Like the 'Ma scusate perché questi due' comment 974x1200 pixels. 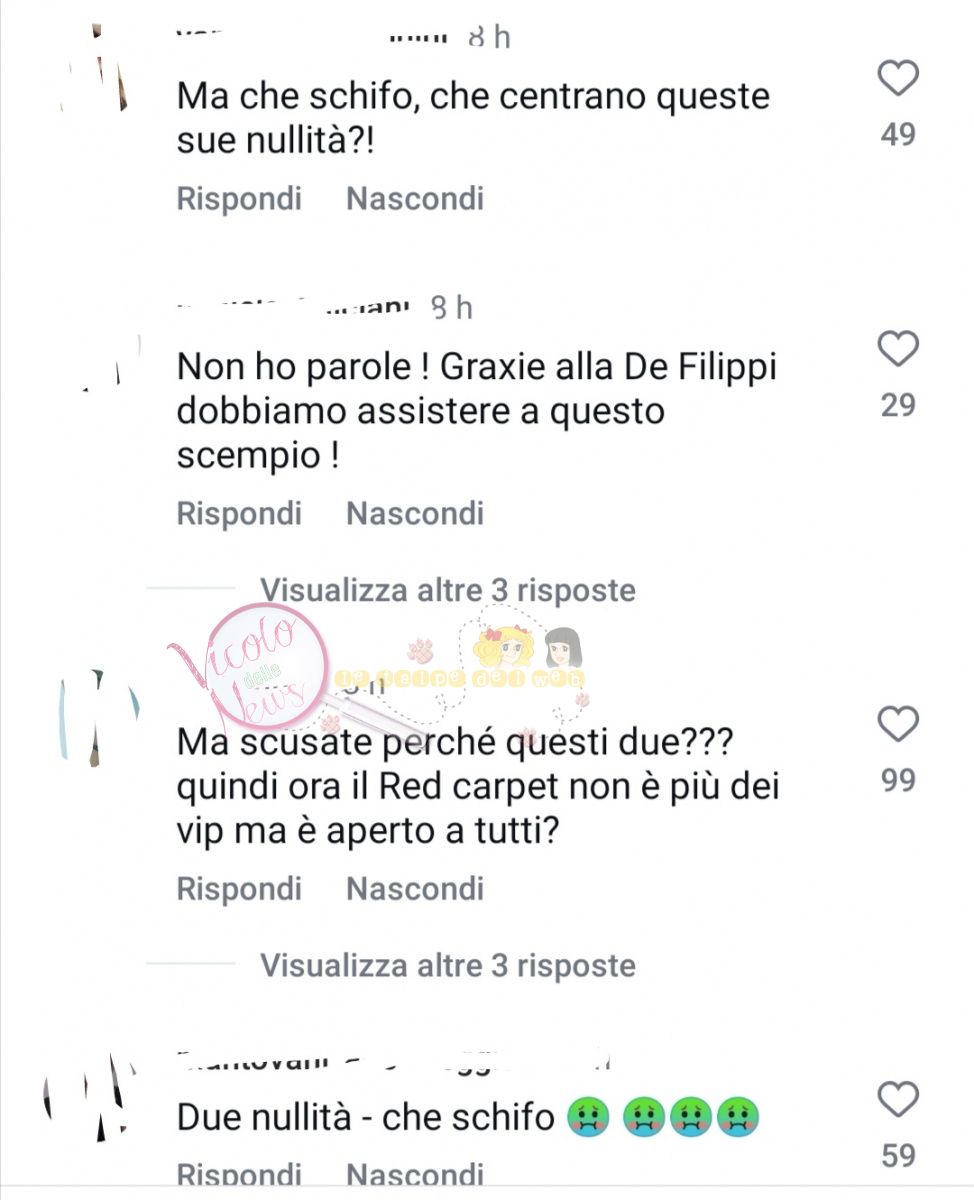pyautogui.click(x=897, y=724)
